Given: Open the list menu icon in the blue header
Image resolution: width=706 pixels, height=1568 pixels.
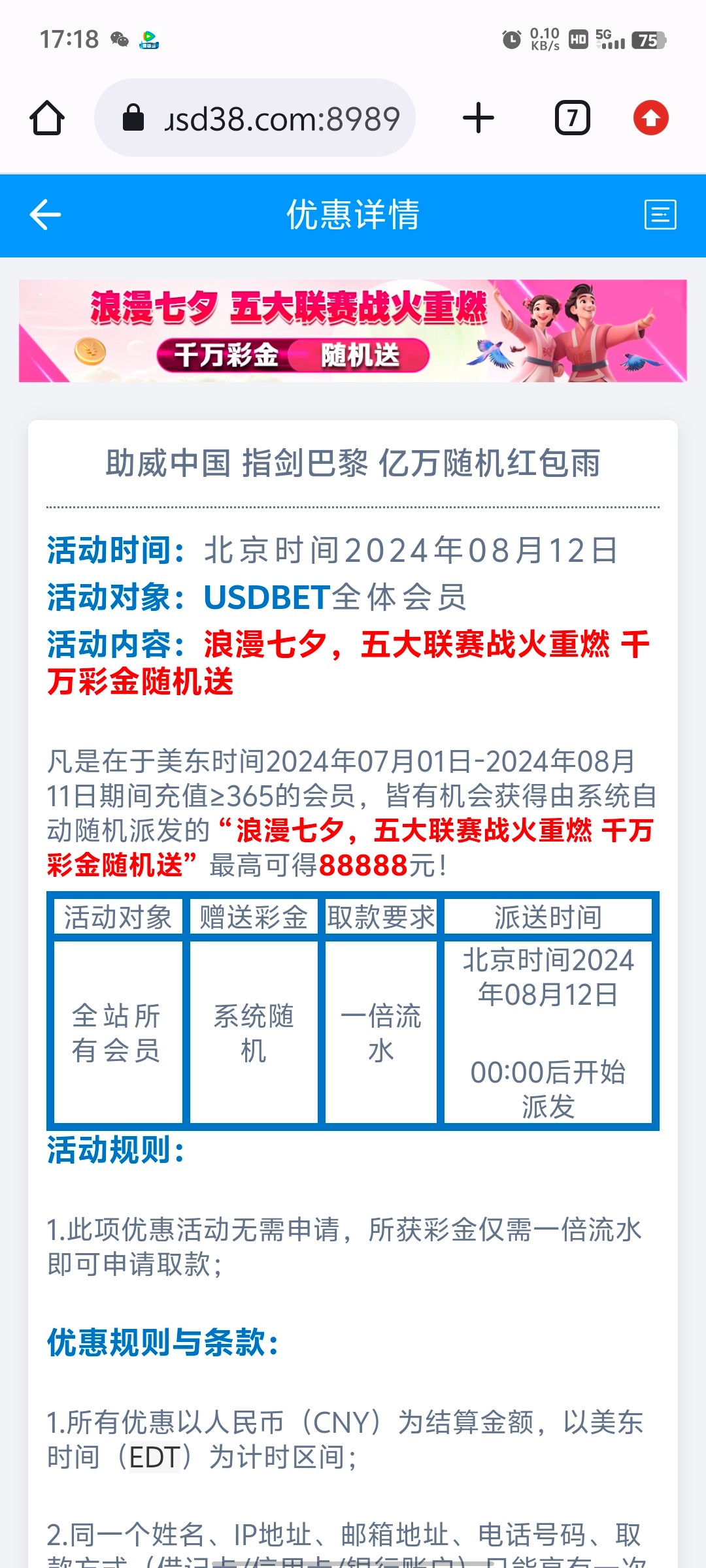Looking at the screenshot, I should click(660, 215).
